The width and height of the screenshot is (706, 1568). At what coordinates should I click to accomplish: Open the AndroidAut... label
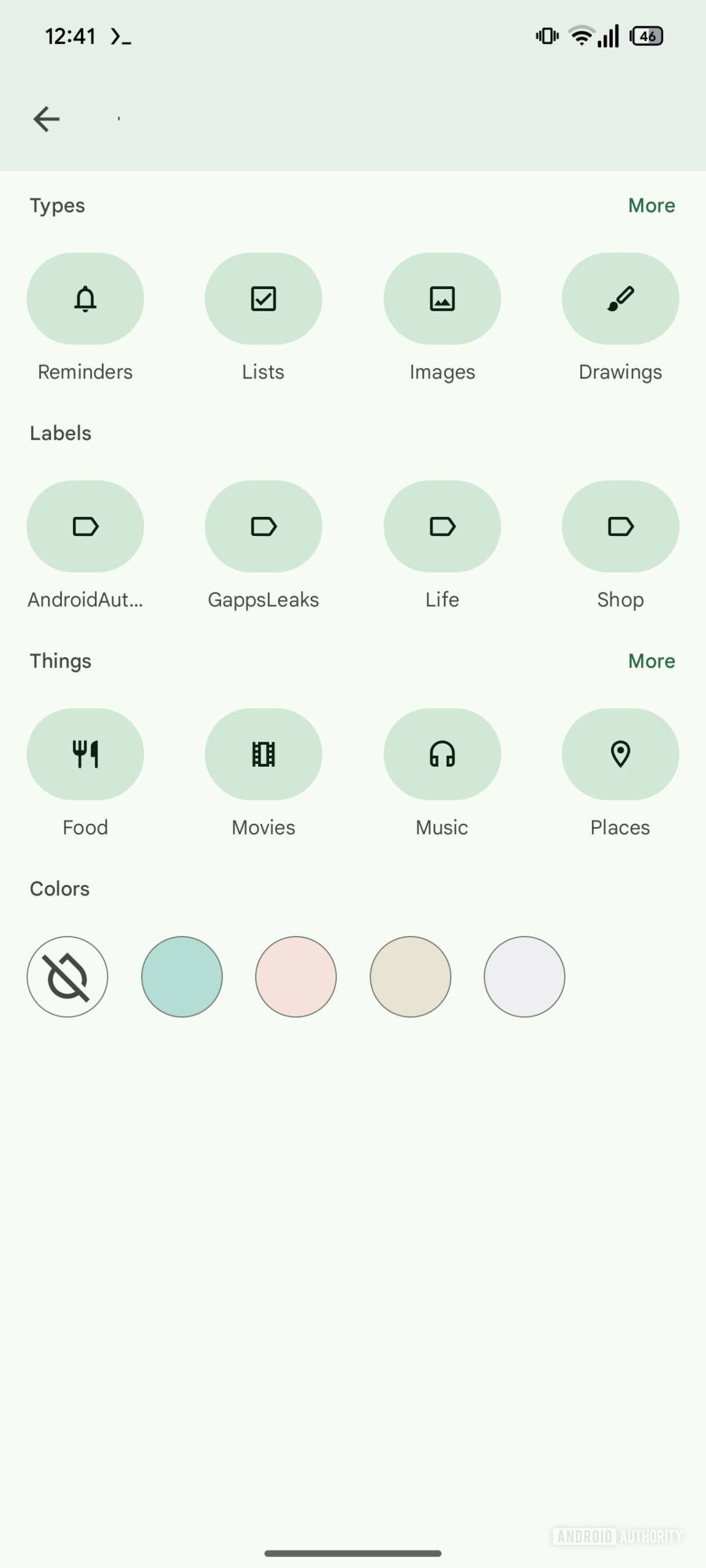[x=85, y=527]
